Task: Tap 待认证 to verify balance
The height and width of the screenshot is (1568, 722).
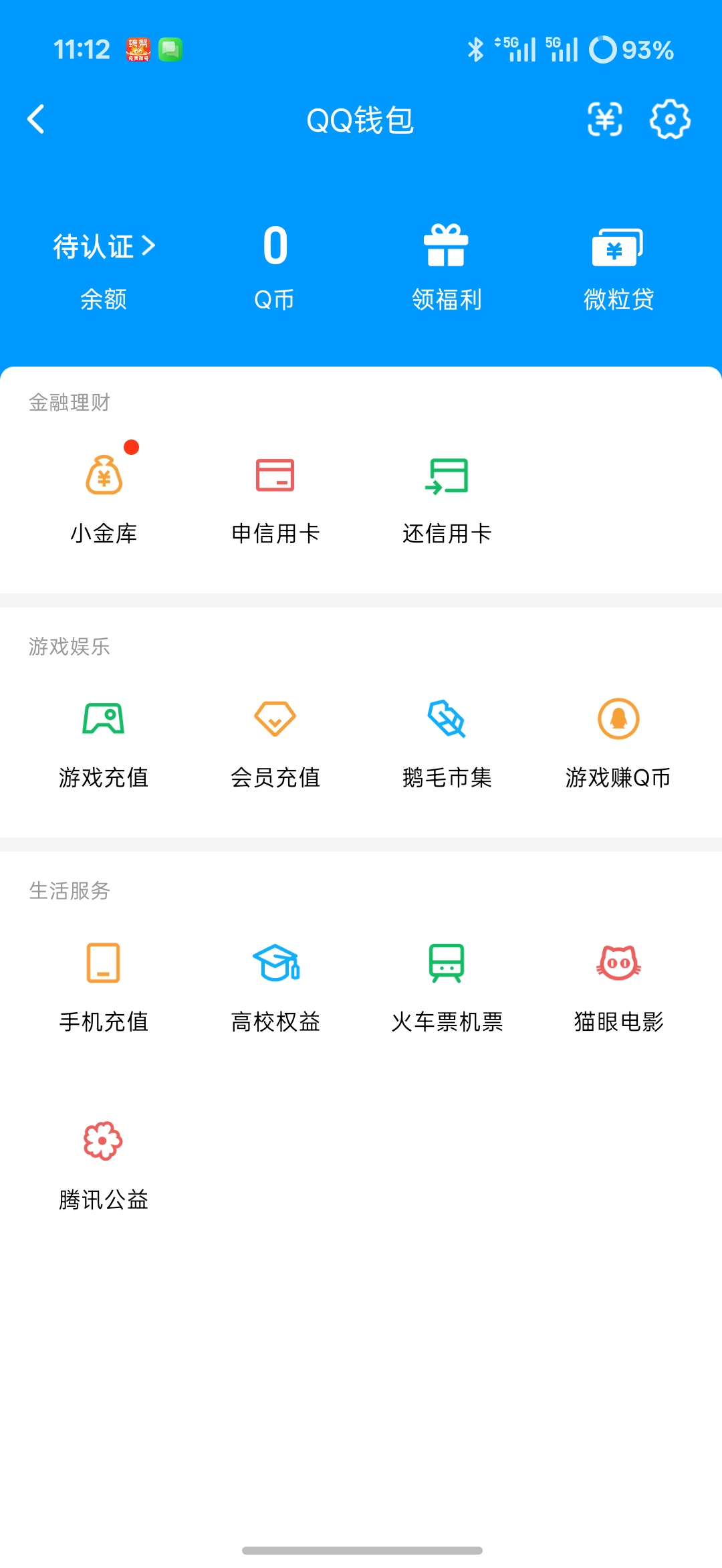Action: tap(104, 246)
